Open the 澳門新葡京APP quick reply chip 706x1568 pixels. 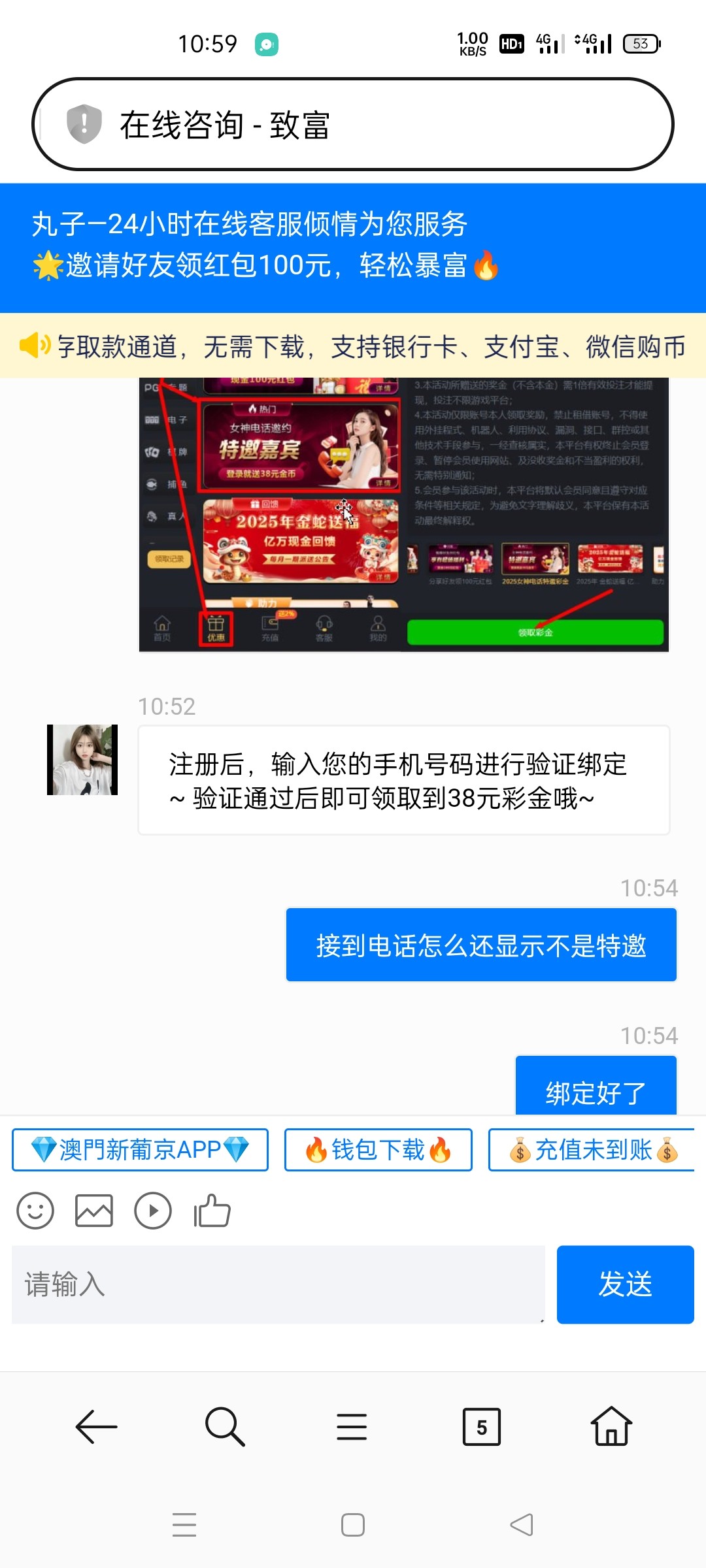click(x=141, y=1150)
